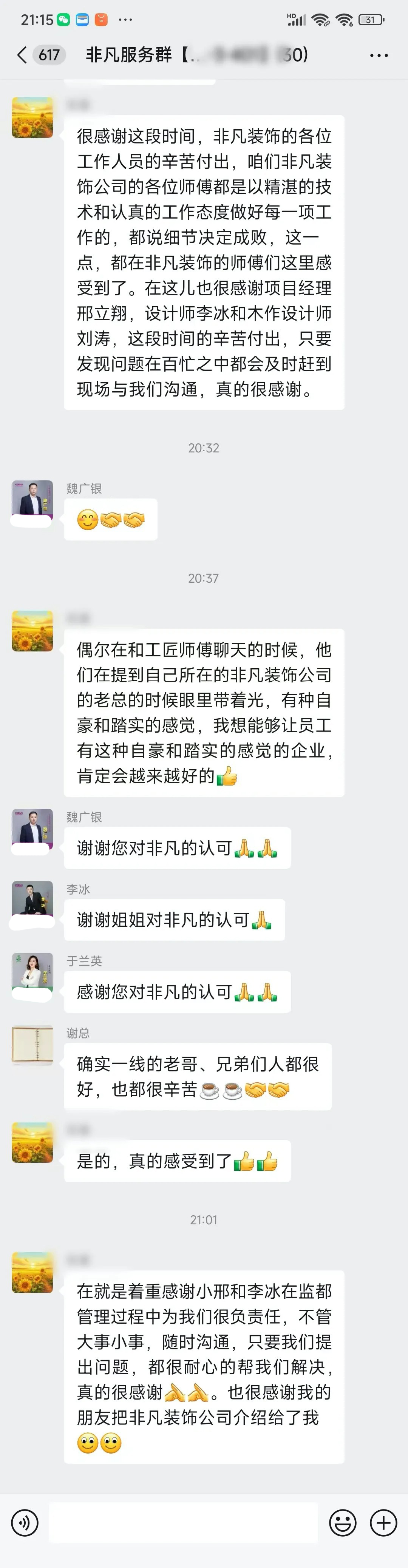
Task: Open the plus attachments menu
Action: [x=384, y=1522]
